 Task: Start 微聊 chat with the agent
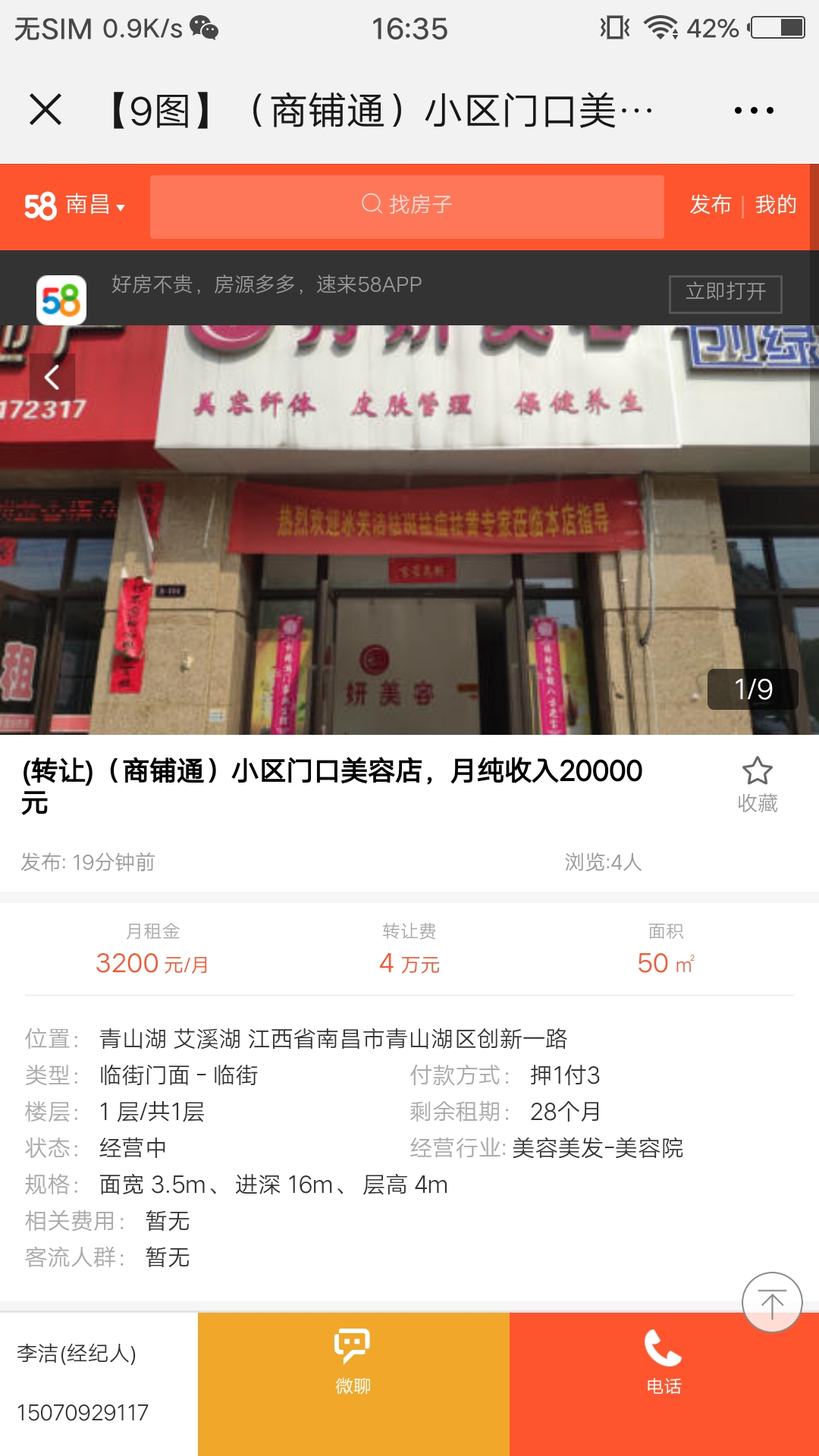[x=353, y=1362]
